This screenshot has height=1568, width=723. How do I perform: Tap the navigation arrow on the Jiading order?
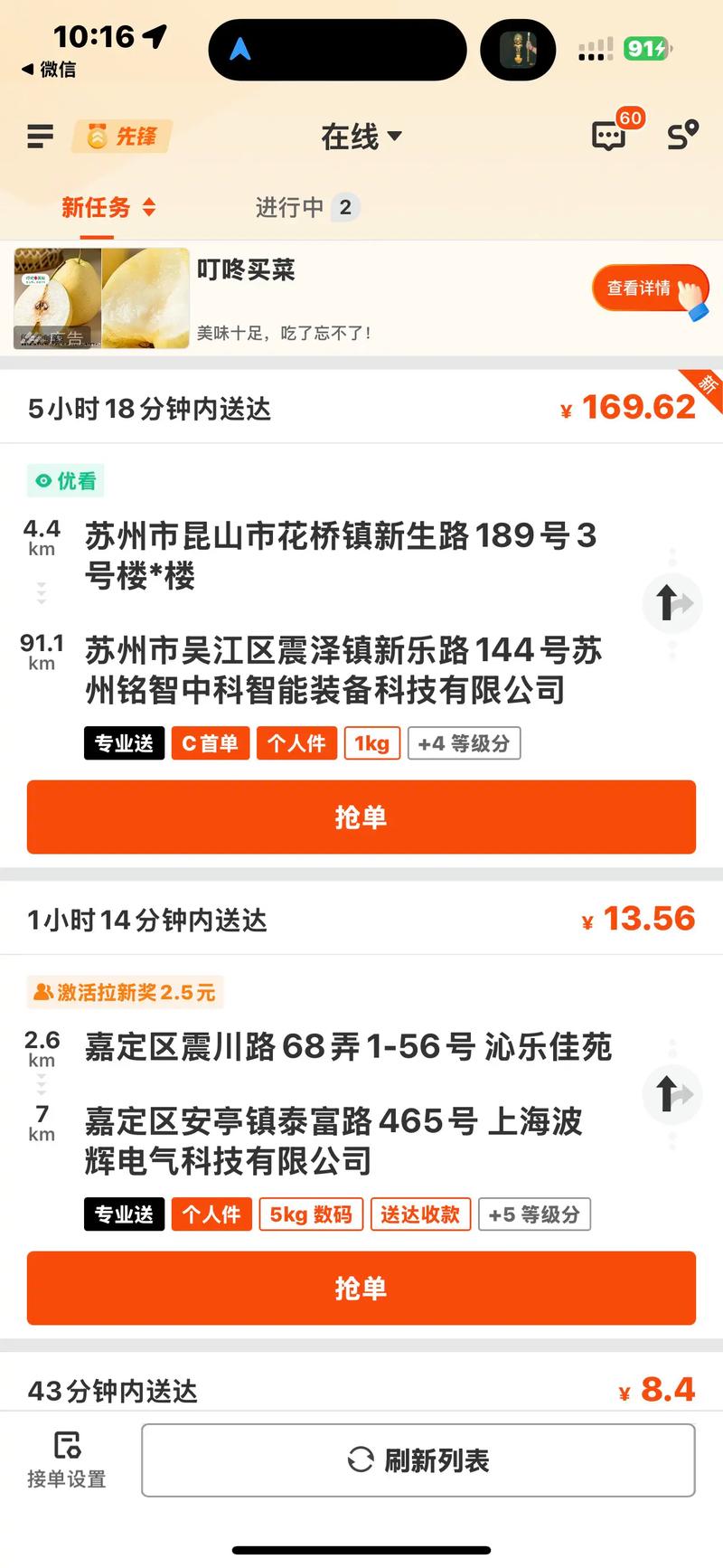(x=672, y=1094)
